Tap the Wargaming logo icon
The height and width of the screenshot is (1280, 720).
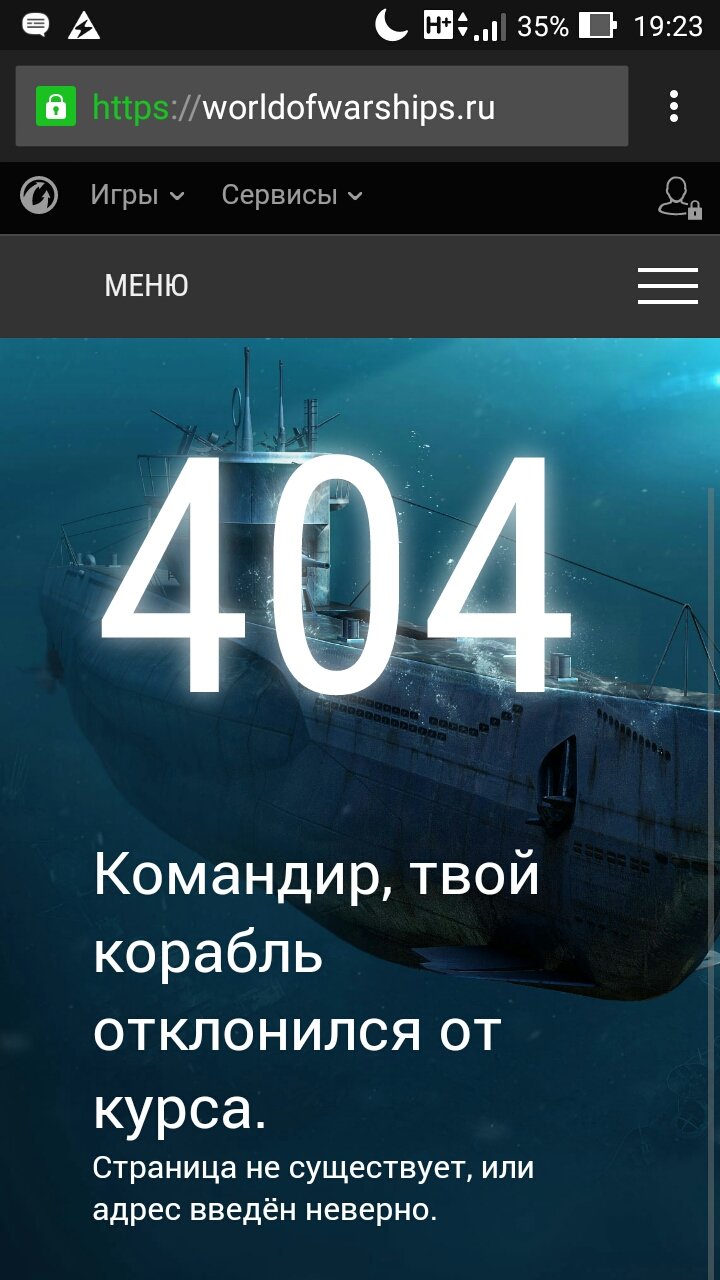click(x=39, y=195)
